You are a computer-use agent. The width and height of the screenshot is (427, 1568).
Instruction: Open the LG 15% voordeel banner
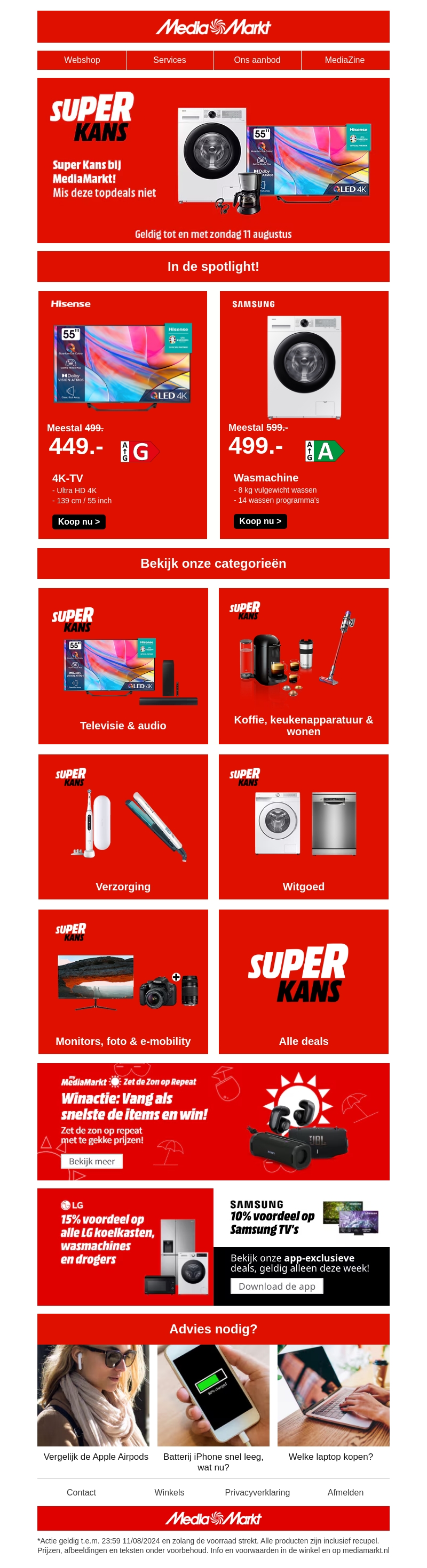[125, 1247]
